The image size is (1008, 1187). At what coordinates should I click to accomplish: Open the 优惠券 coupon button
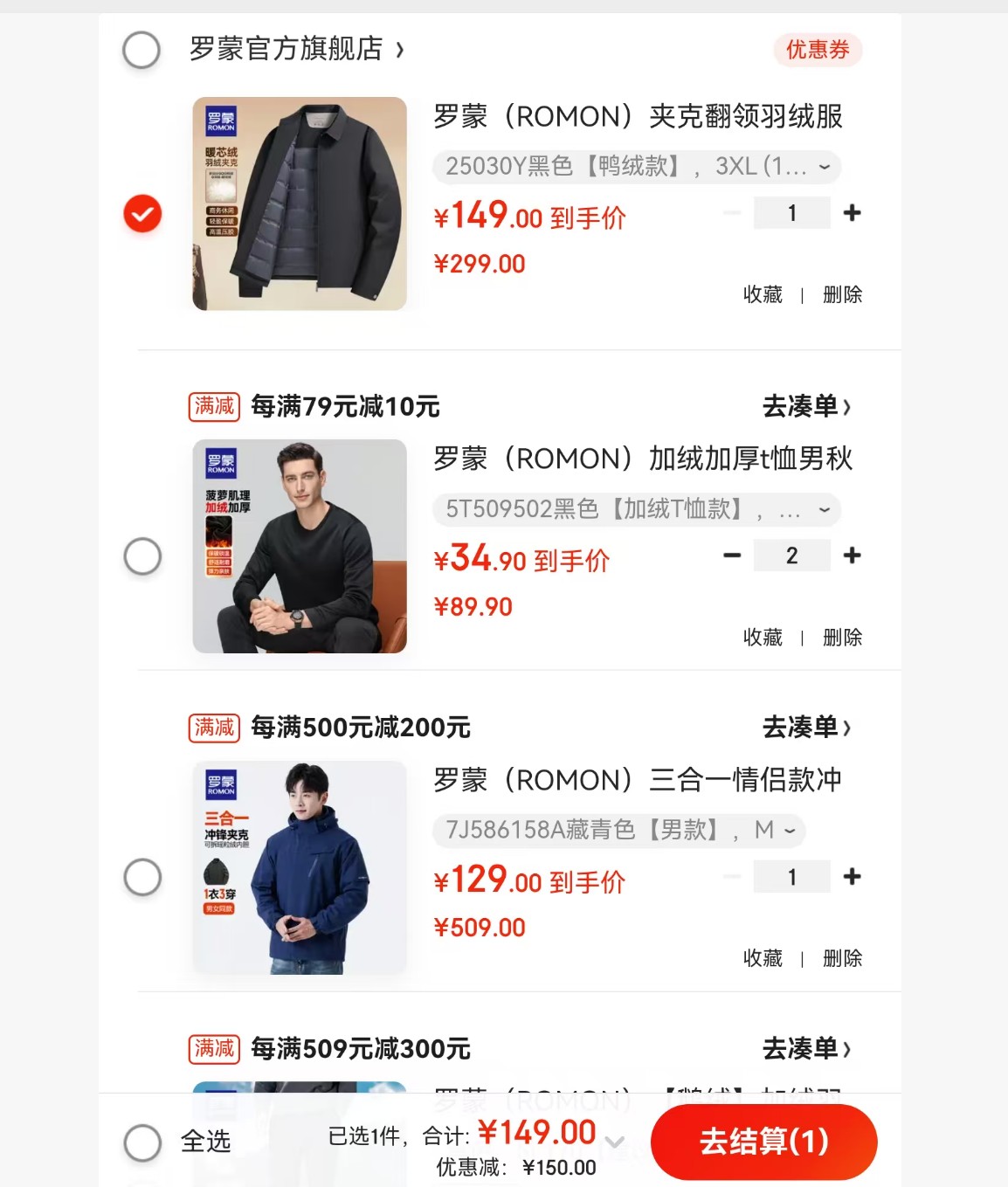pyautogui.click(x=818, y=50)
